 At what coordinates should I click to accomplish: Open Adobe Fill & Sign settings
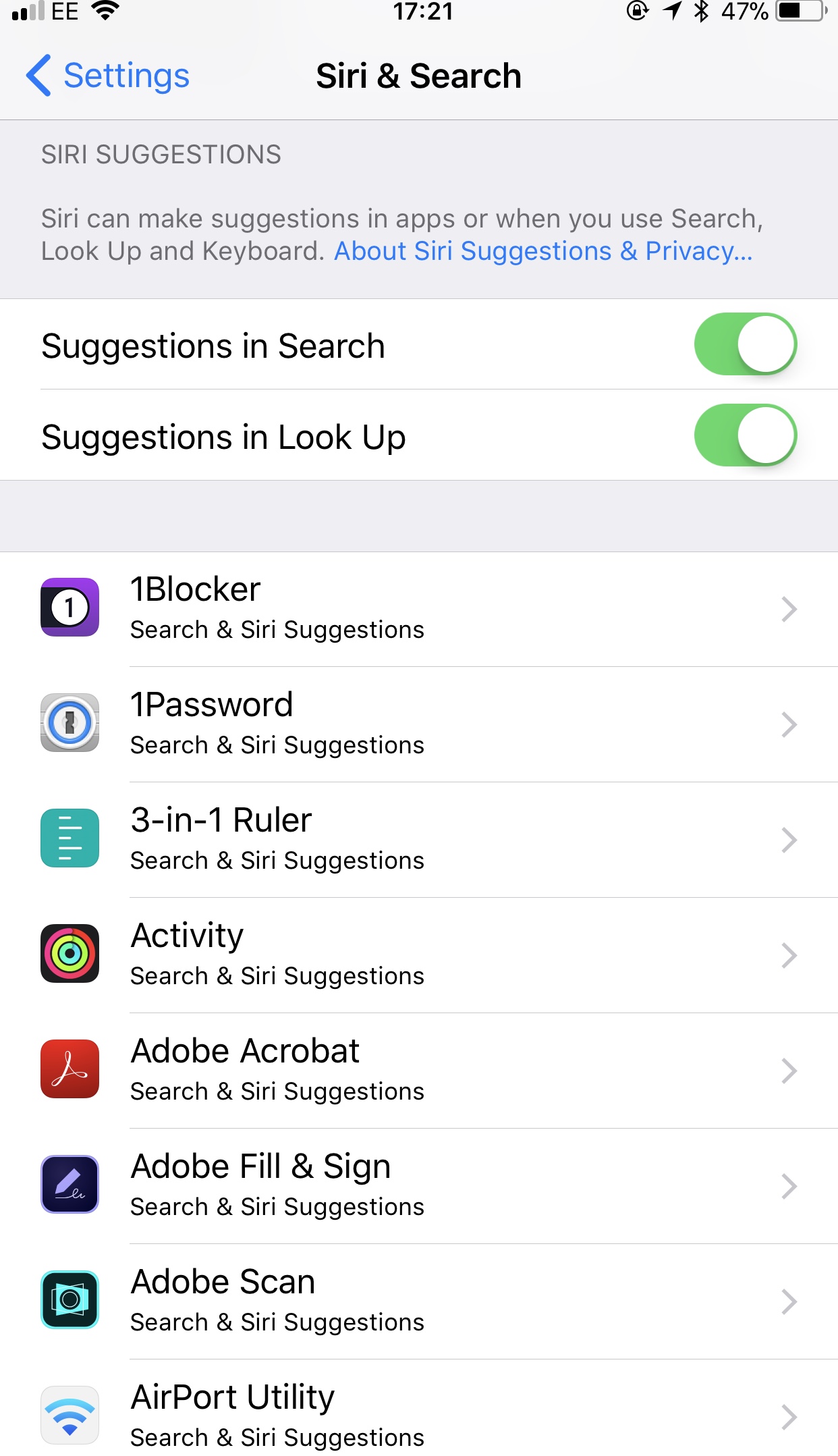[419, 1187]
